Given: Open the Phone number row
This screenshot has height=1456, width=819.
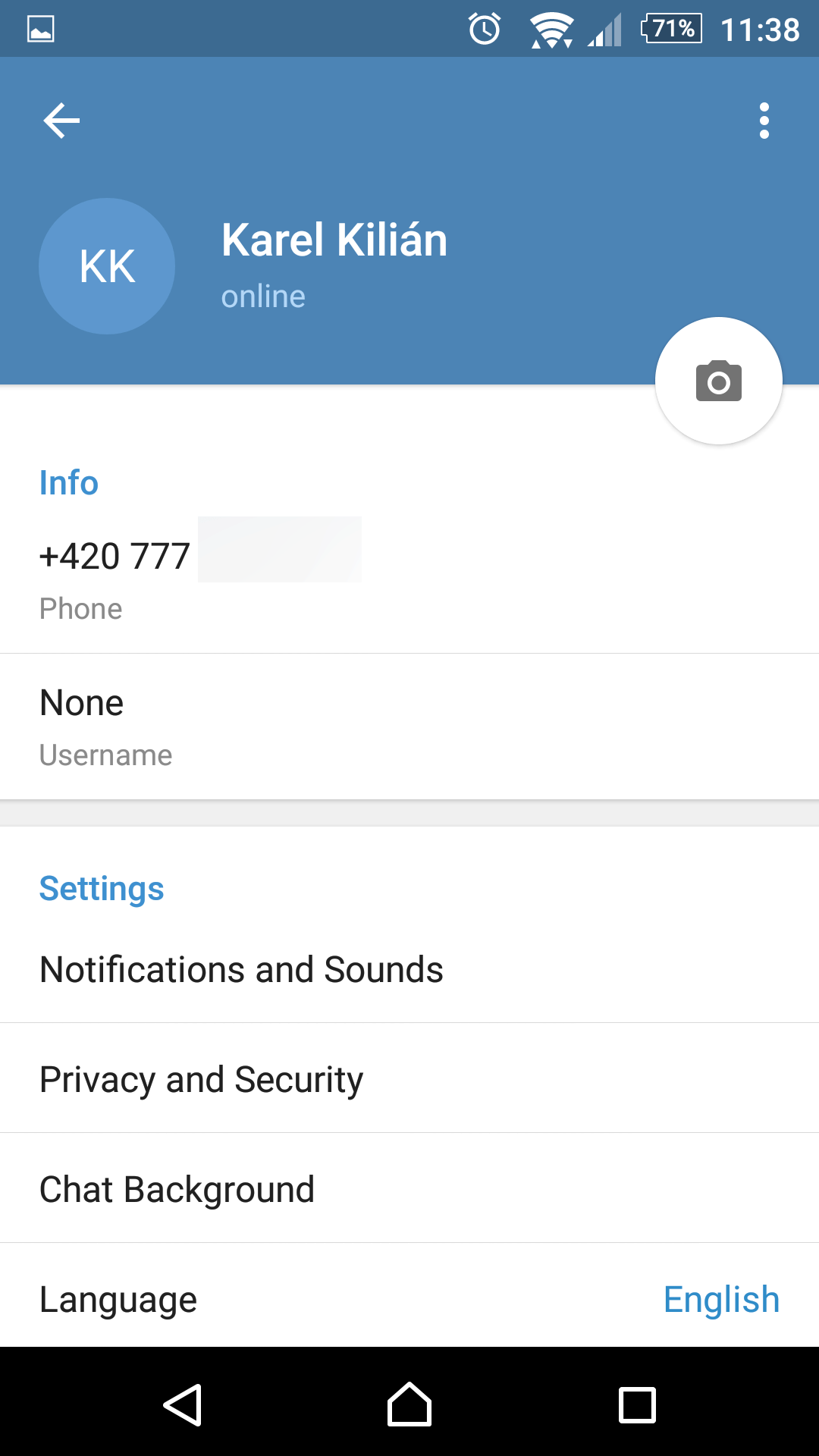Looking at the screenshot, I should [x=409, y=580].
